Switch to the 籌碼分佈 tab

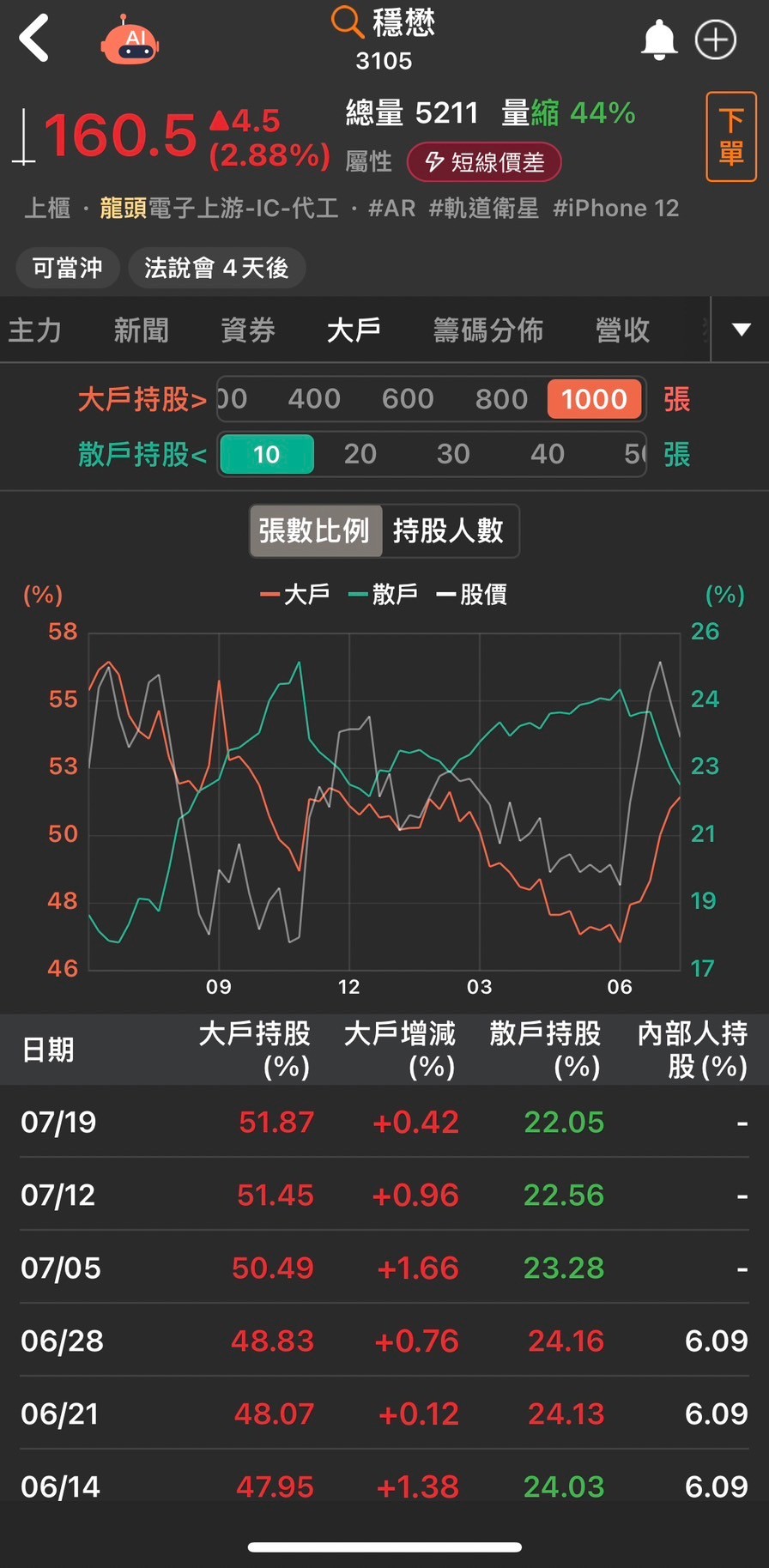click(x=488, y=330)
